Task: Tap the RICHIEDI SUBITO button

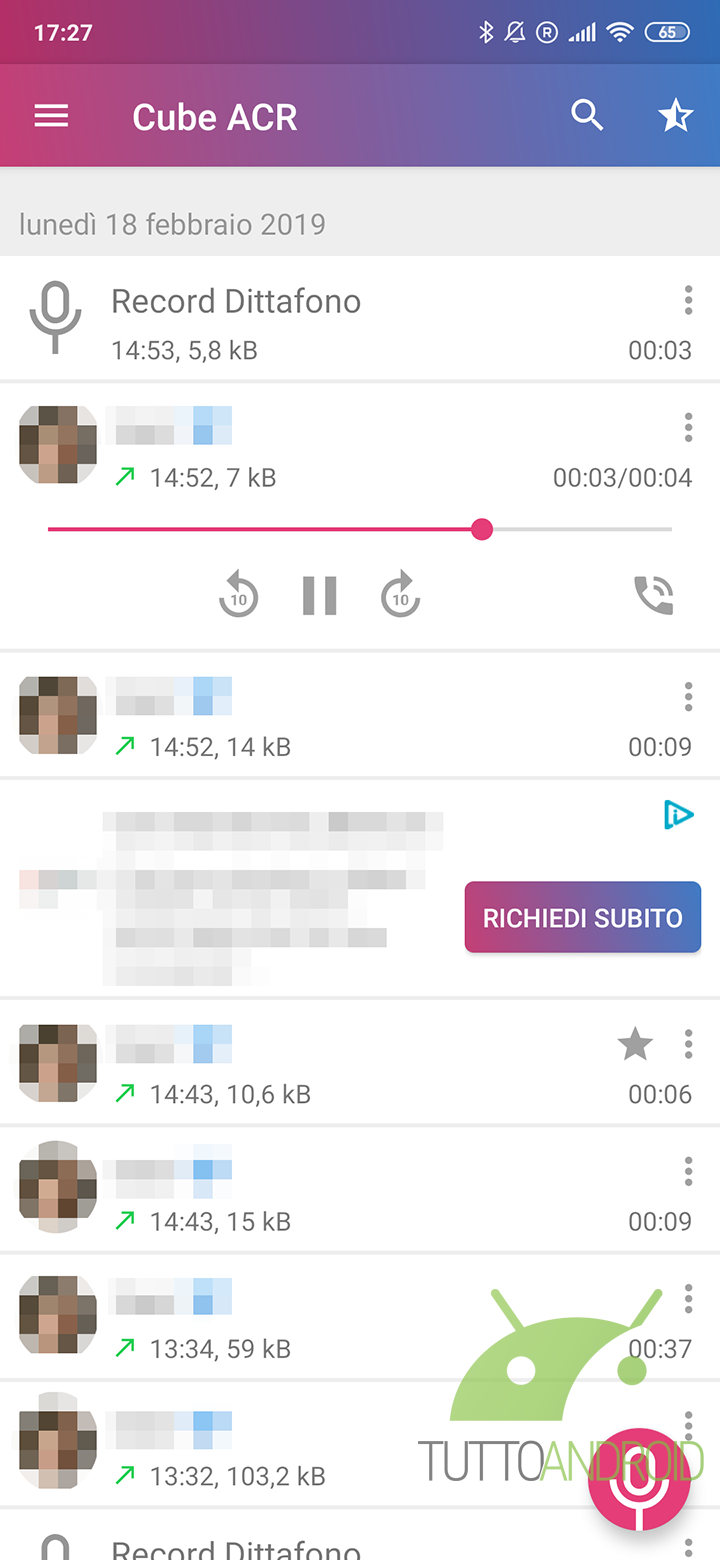Action: pyautogui.click(x=582, y=917)
